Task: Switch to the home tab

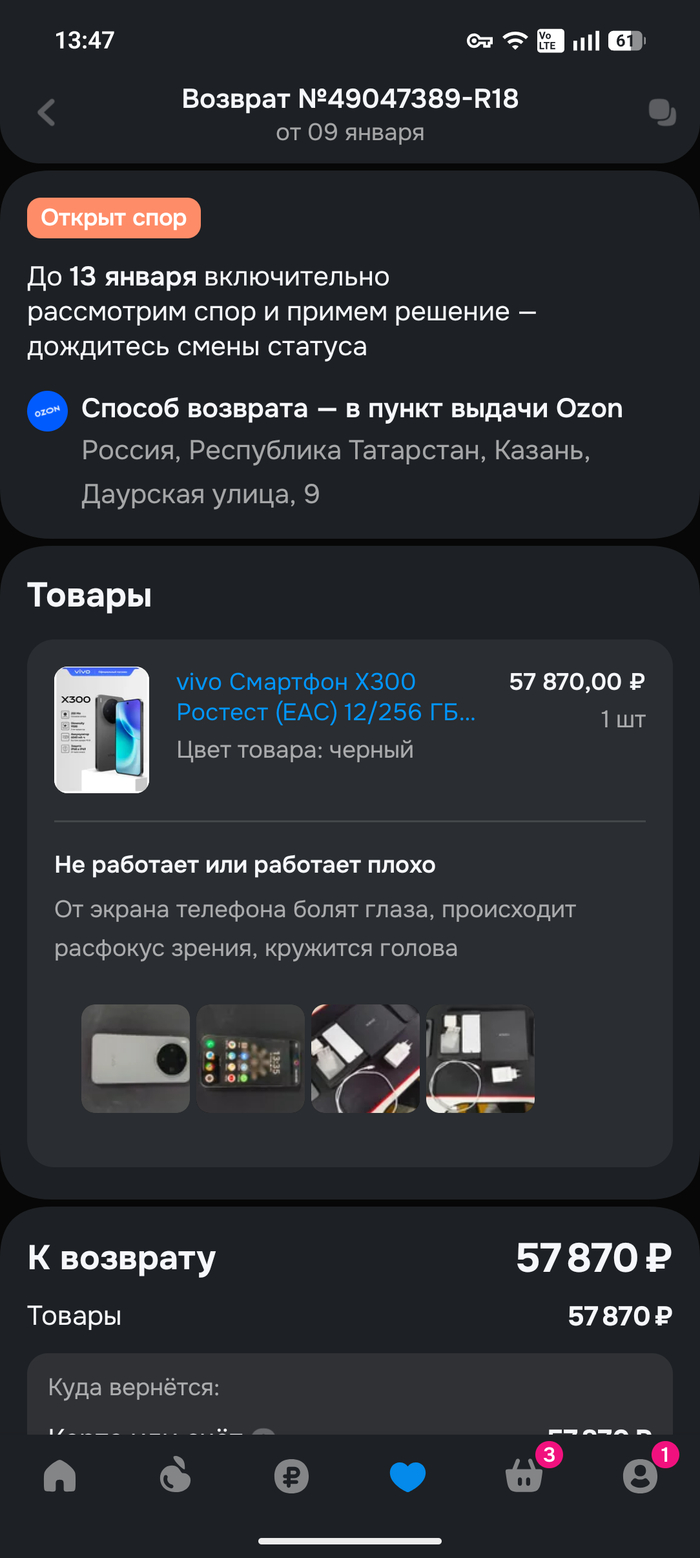Action: tap(60, 1476)
